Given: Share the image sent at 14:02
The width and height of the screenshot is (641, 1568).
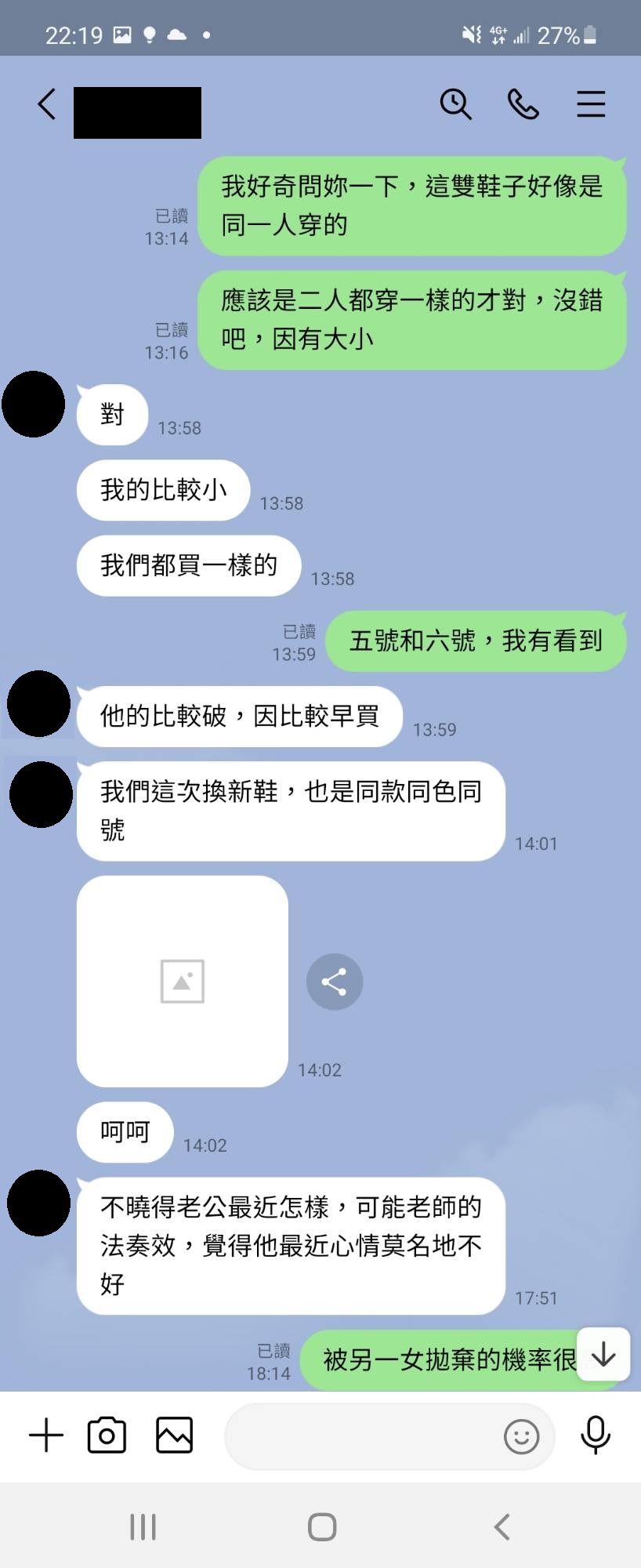Looking at the screenshot, I should pos(335,982).
